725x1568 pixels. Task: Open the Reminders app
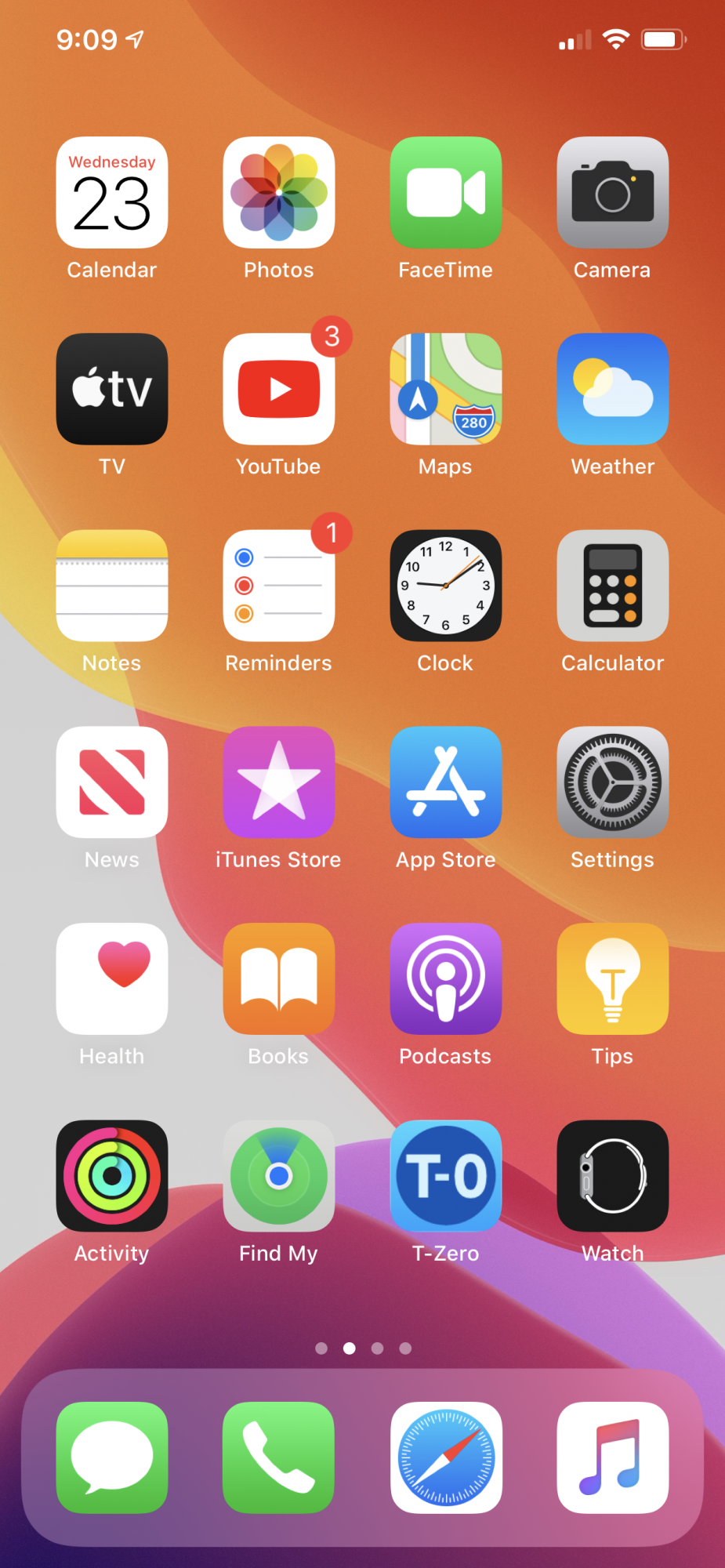pyautogui.click(x=279, y=586)
